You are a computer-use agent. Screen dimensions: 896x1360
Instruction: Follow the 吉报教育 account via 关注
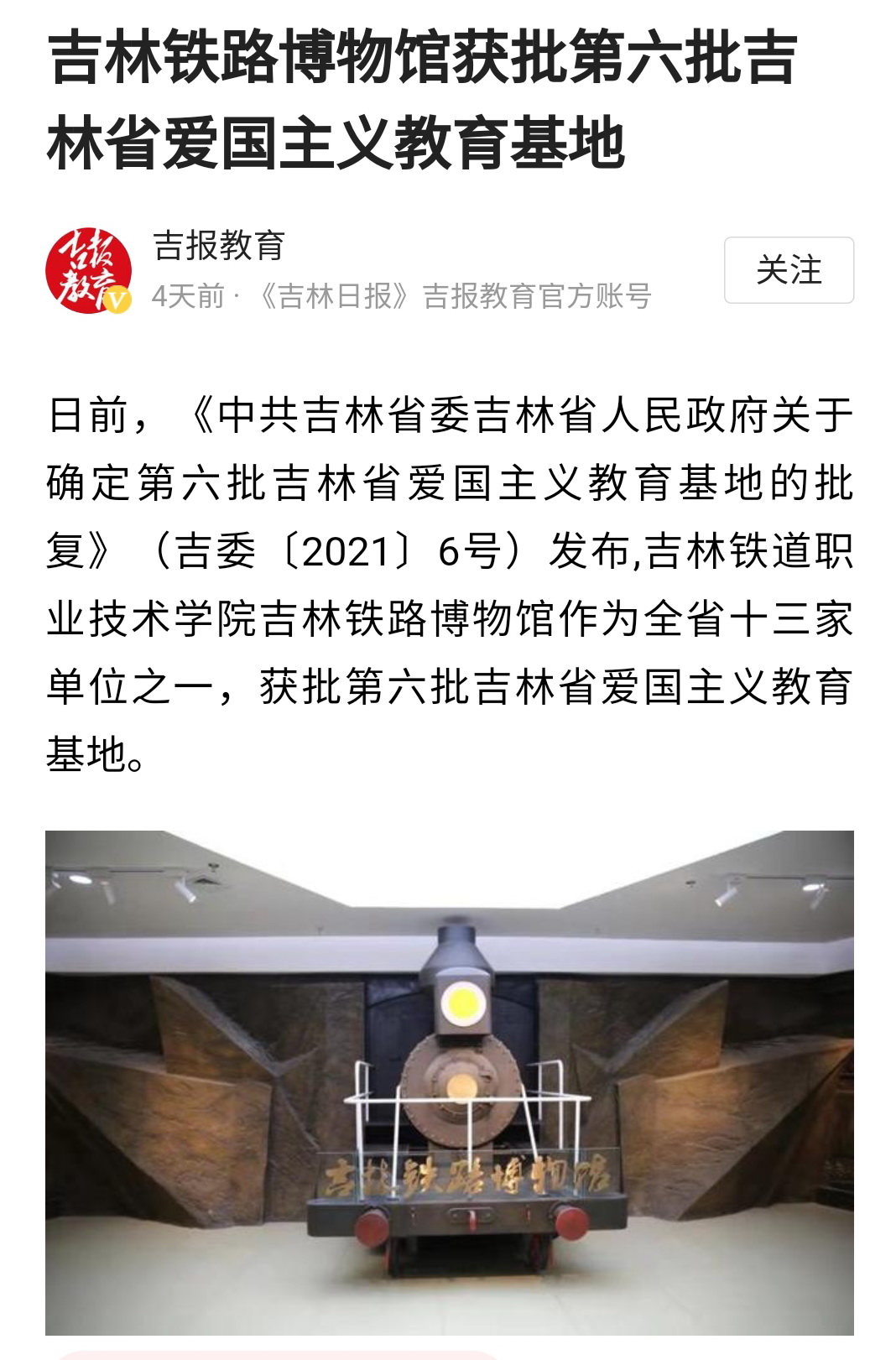click(788, 270)
